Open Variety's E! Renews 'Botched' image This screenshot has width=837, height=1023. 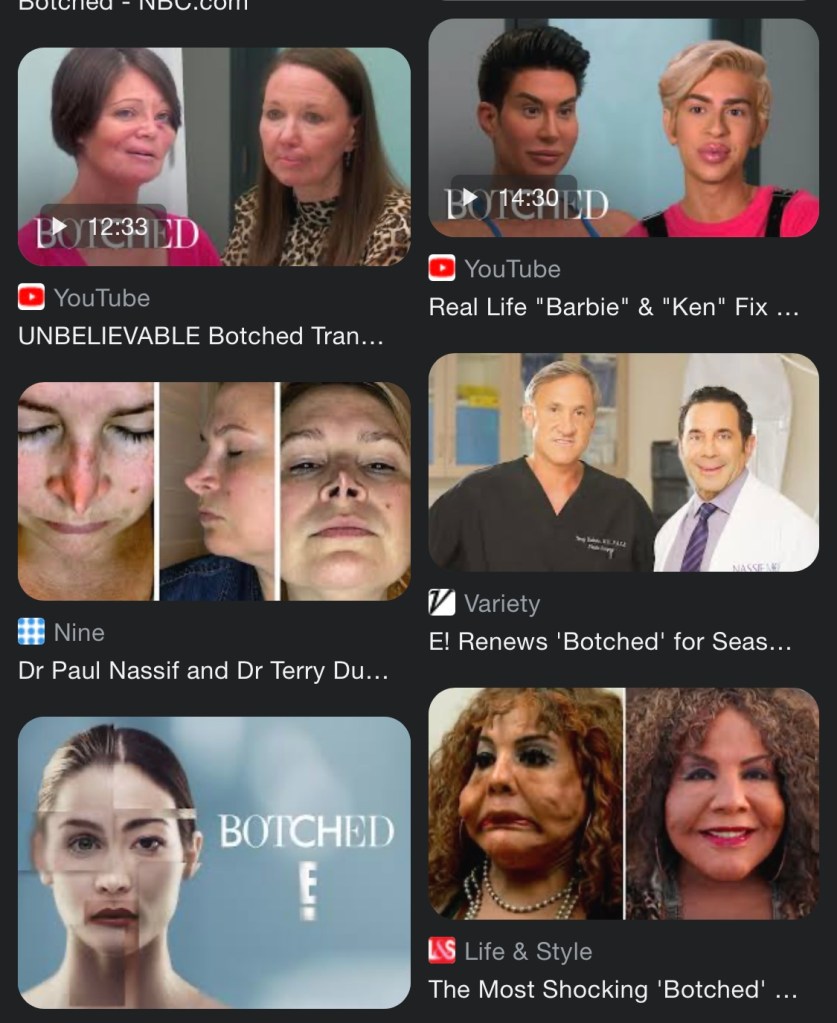coord(623,462)
